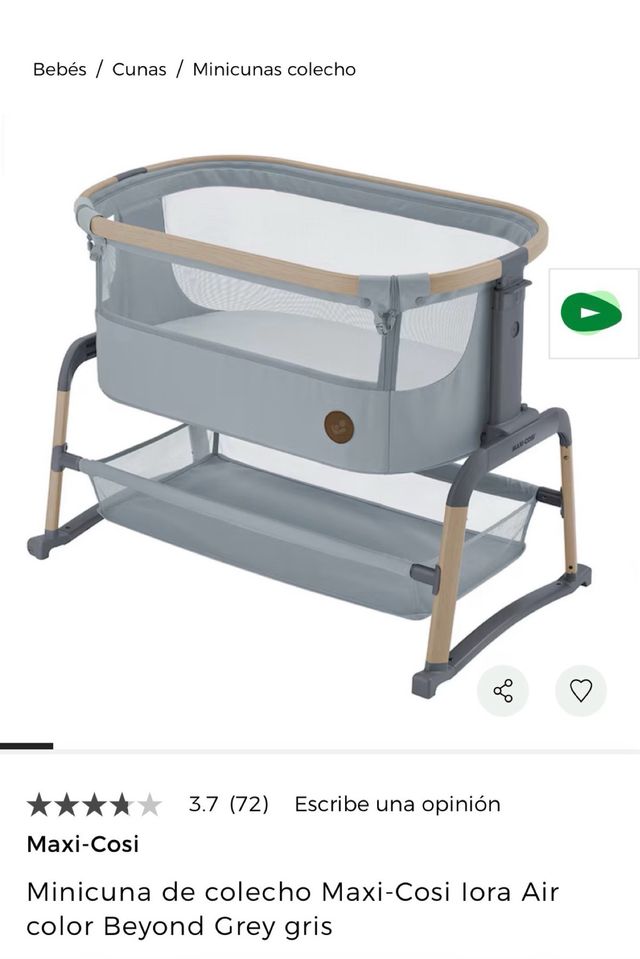View the 72 product ratings
This screenshot has height=959, width=640.
click(x=249, y=804)
